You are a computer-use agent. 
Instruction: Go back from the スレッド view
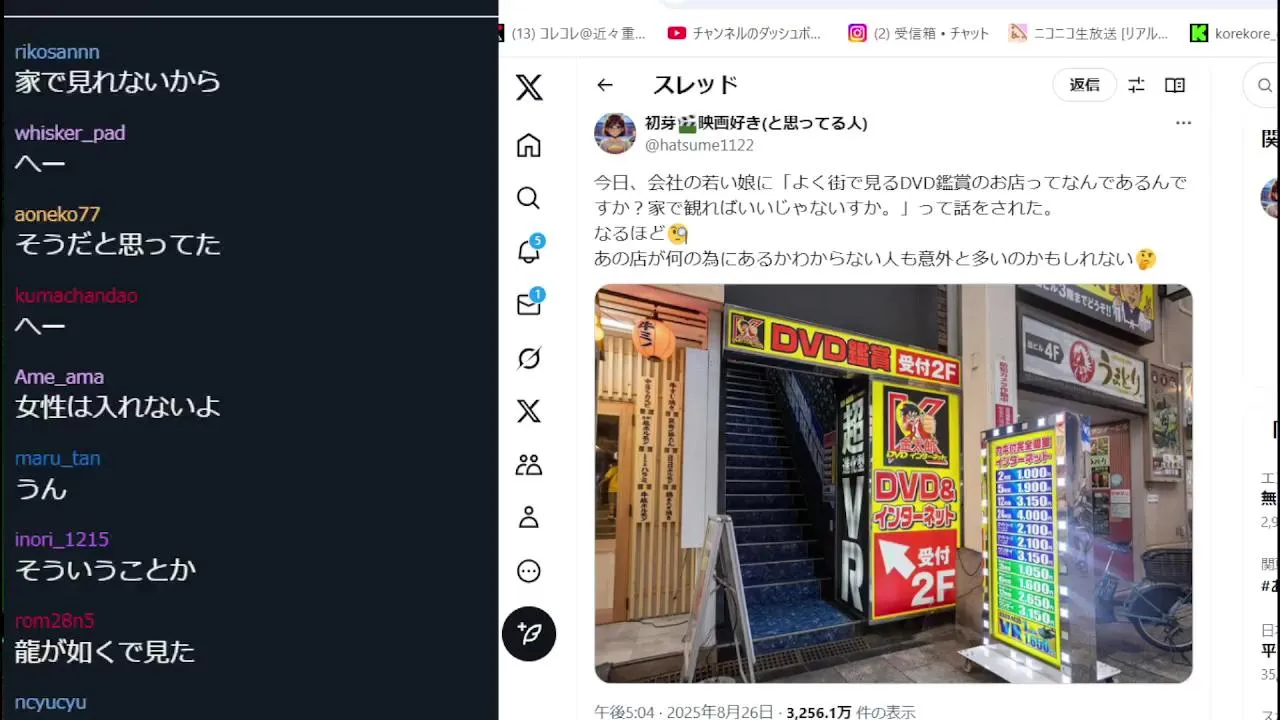tap(604, 85)
